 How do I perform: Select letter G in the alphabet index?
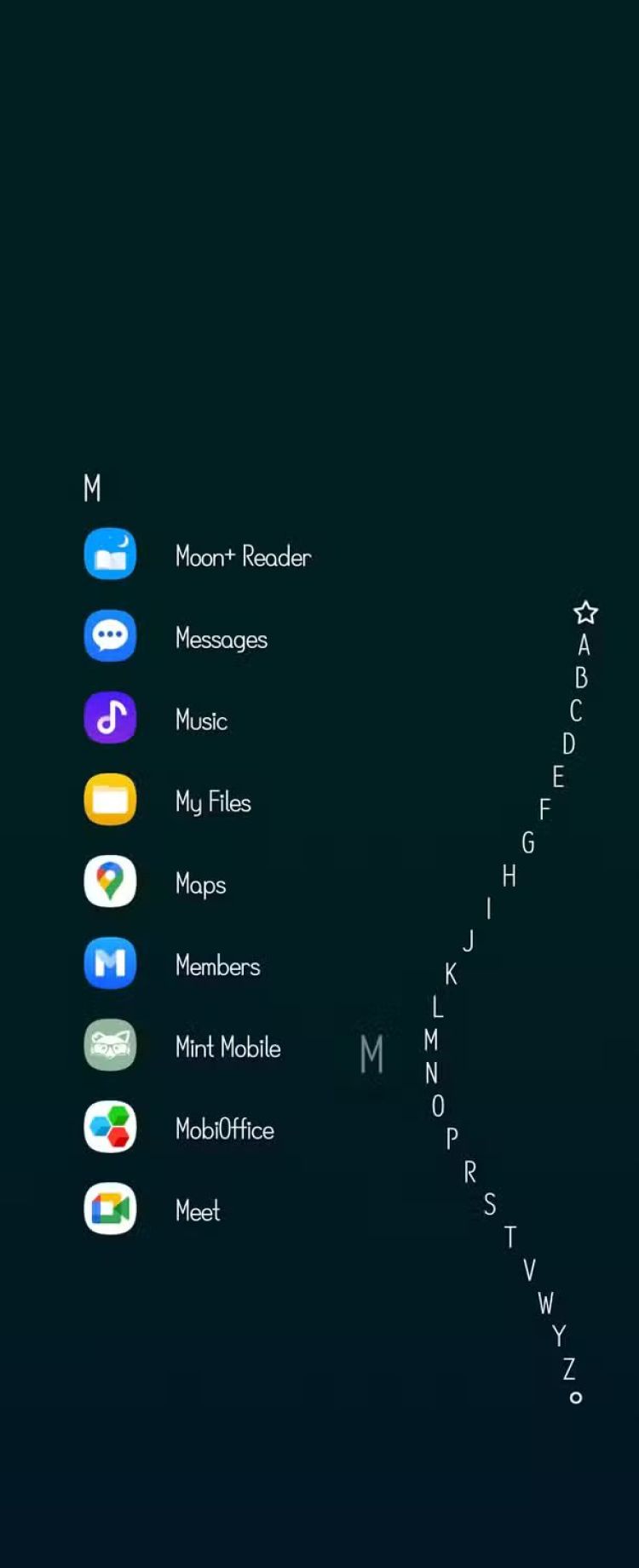528,842
